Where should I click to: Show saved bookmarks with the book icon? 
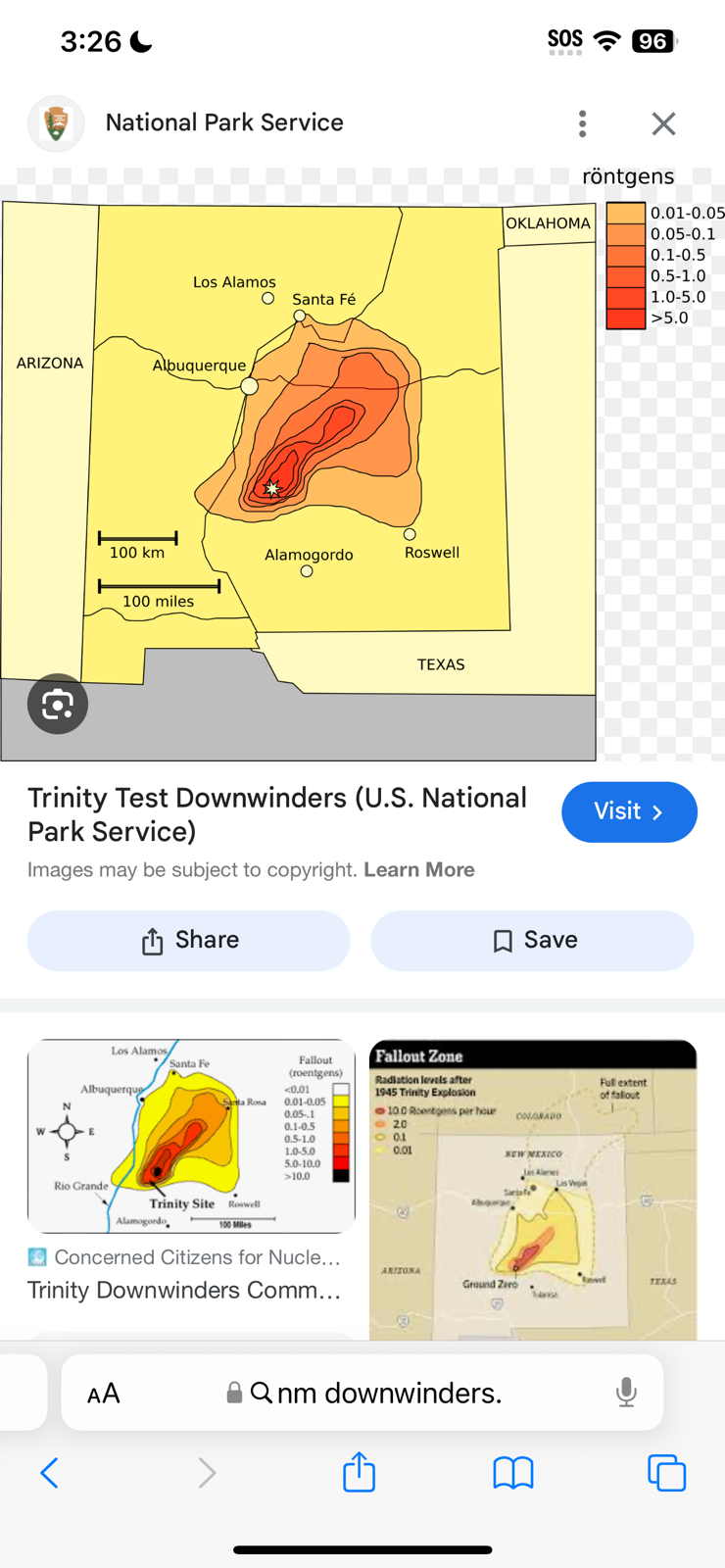point(512,1472)
